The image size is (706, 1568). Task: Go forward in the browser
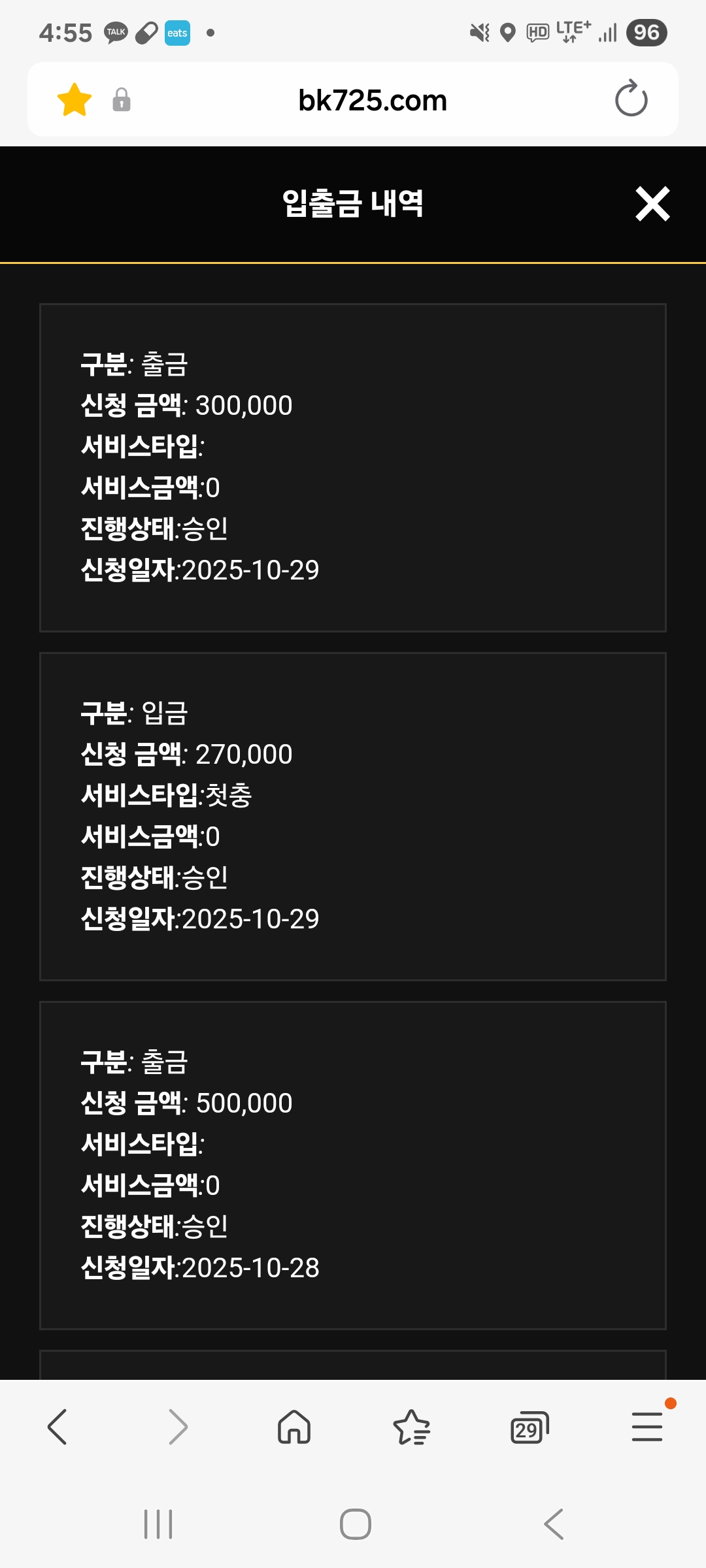[x=177, y=1426]
